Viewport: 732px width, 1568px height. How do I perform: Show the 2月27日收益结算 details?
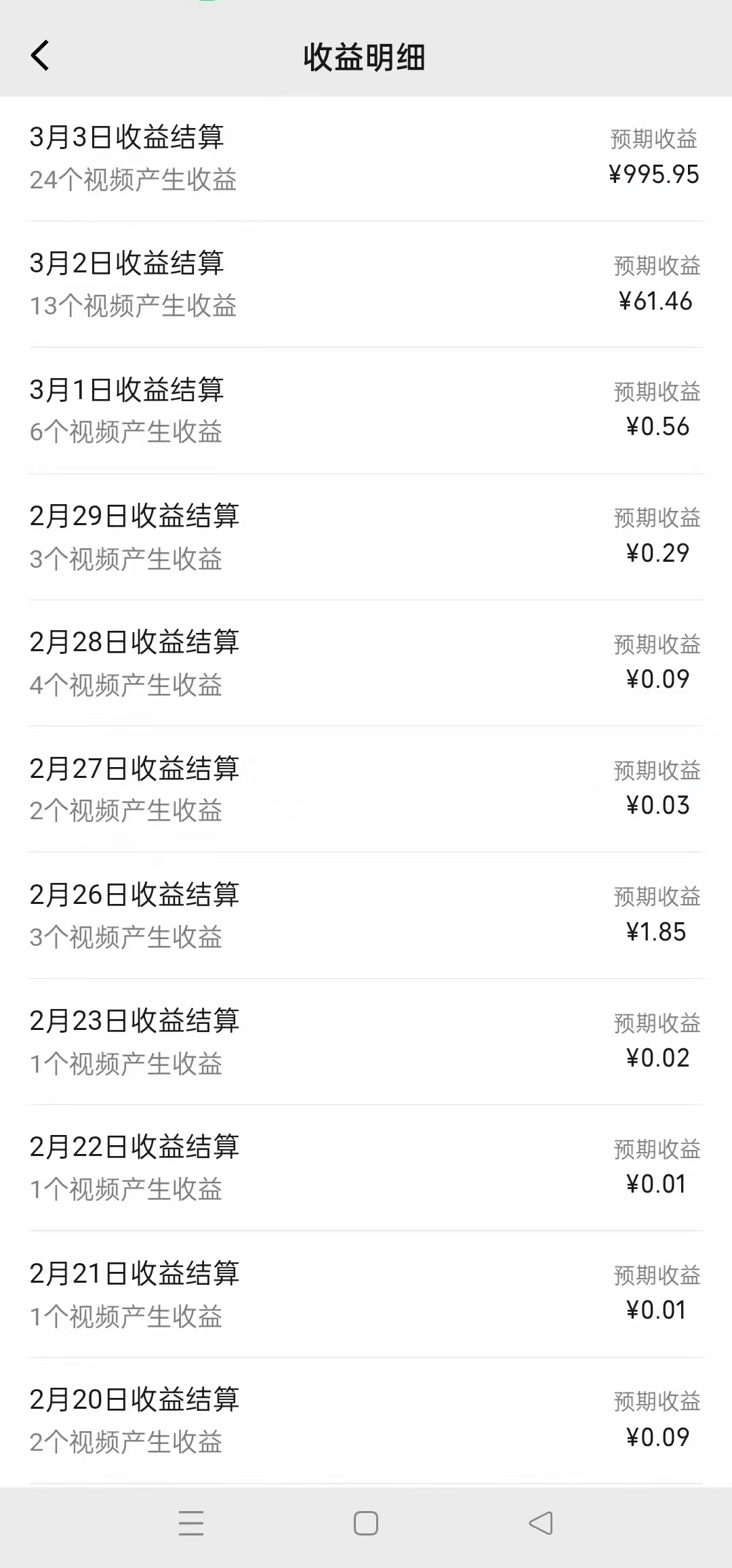pos(366,789)
